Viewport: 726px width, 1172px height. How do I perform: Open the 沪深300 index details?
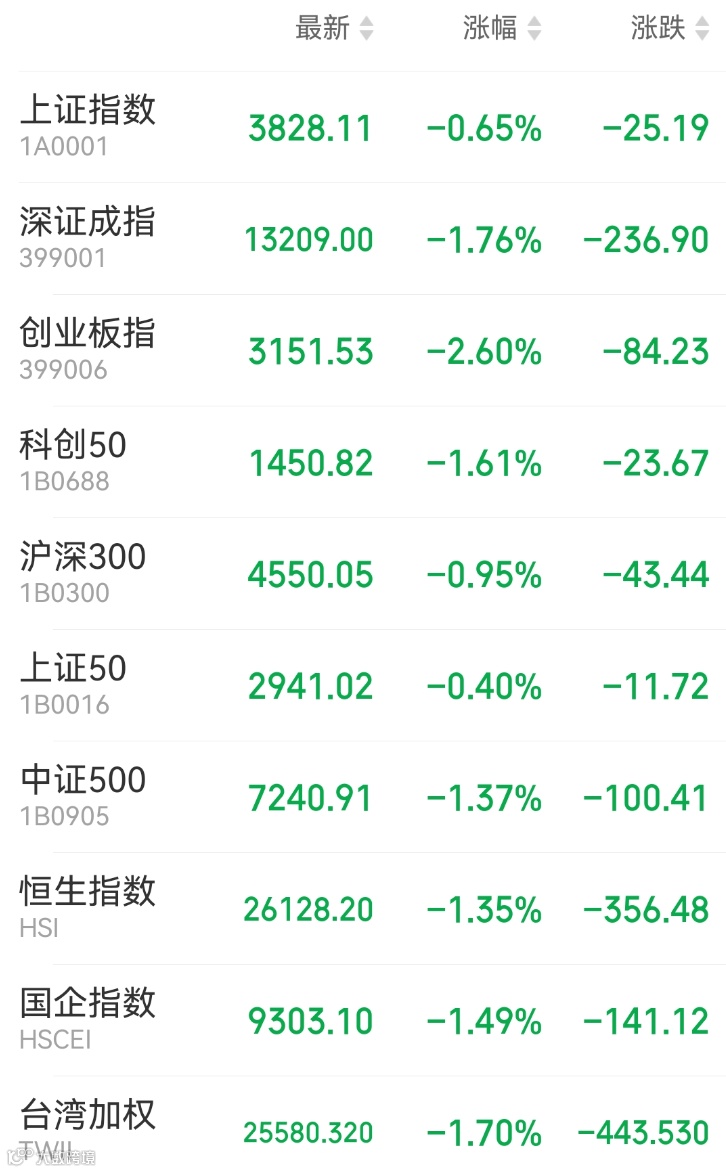pyautogui.click(x=363, y=573)
